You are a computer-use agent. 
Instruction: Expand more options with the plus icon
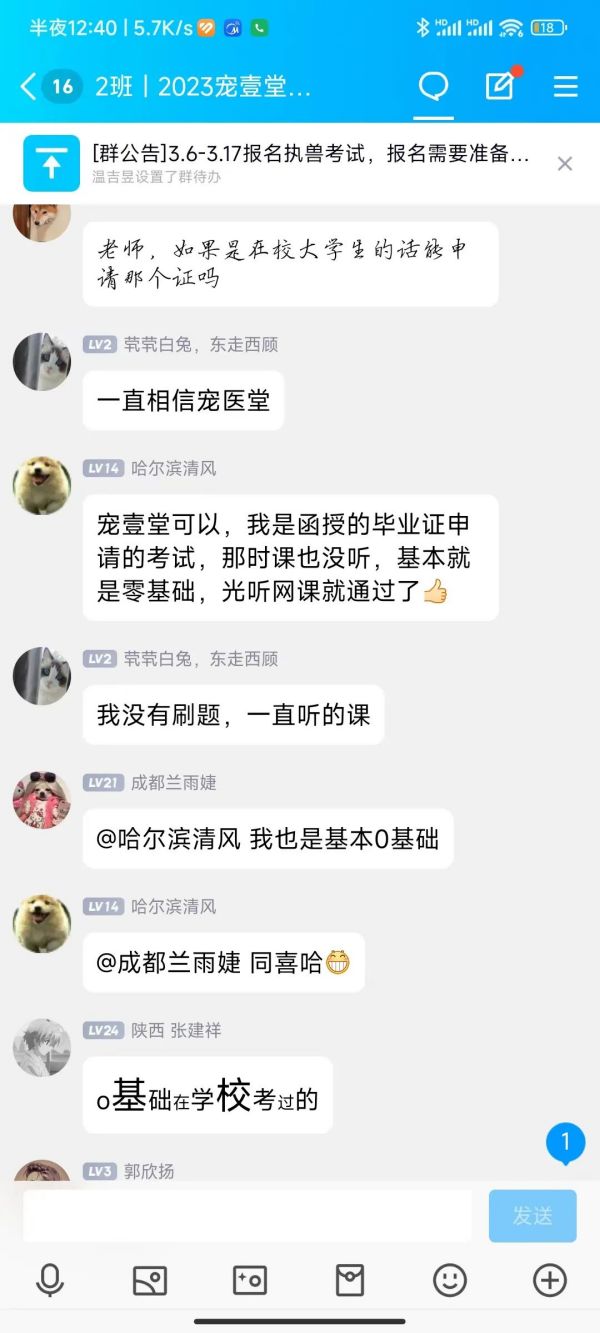coord(550,1280)
